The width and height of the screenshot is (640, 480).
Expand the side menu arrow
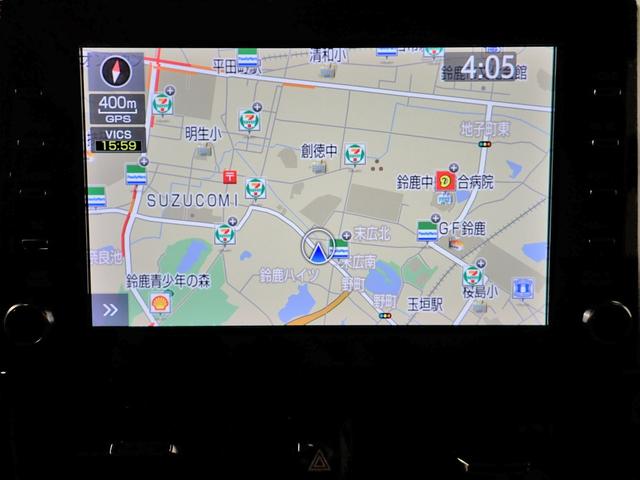pos(110,310)
